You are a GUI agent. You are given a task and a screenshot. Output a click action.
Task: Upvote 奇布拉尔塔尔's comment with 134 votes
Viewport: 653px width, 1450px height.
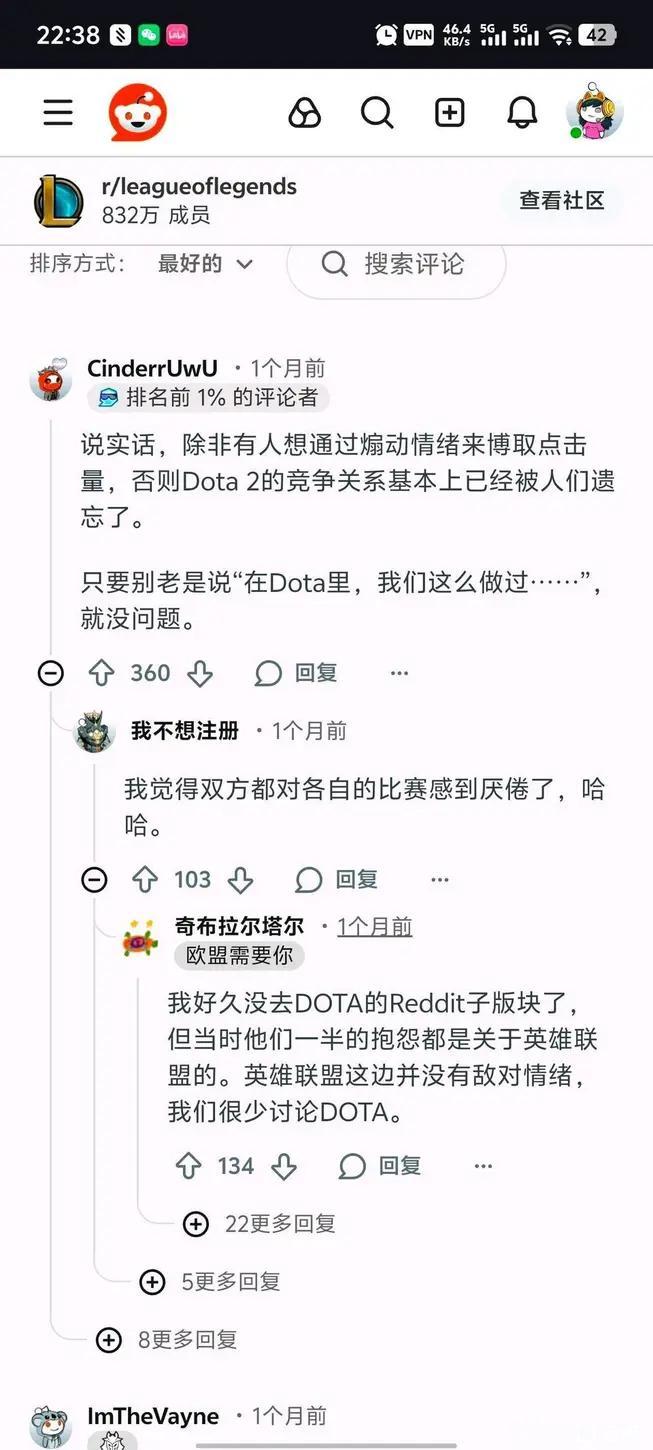[189, 1166]
